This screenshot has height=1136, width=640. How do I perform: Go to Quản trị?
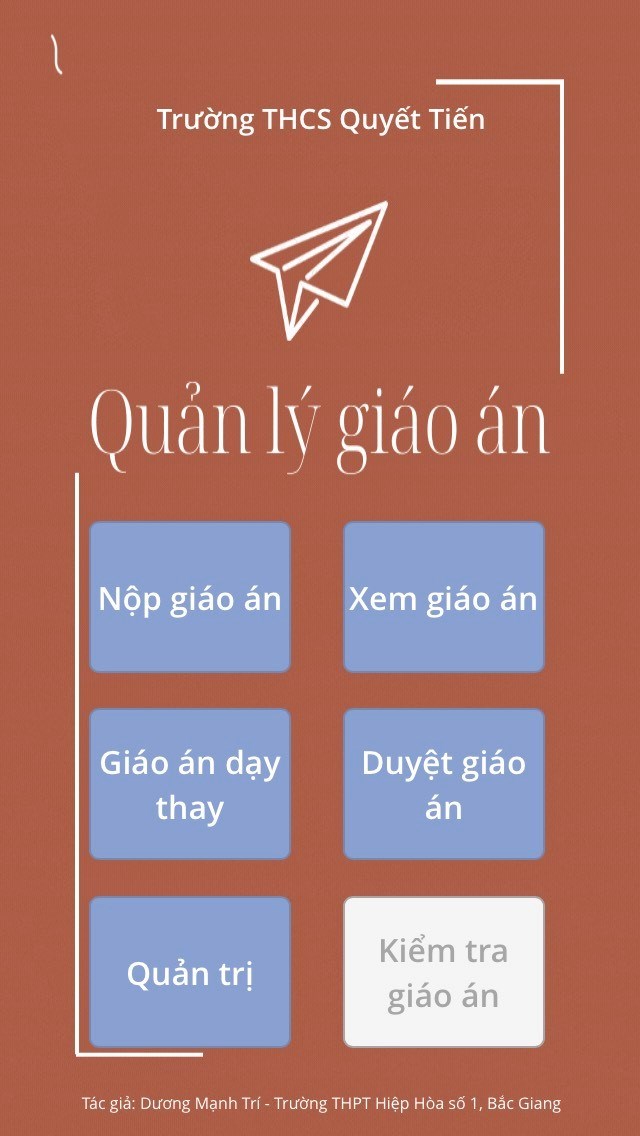[x=190, y=972]
